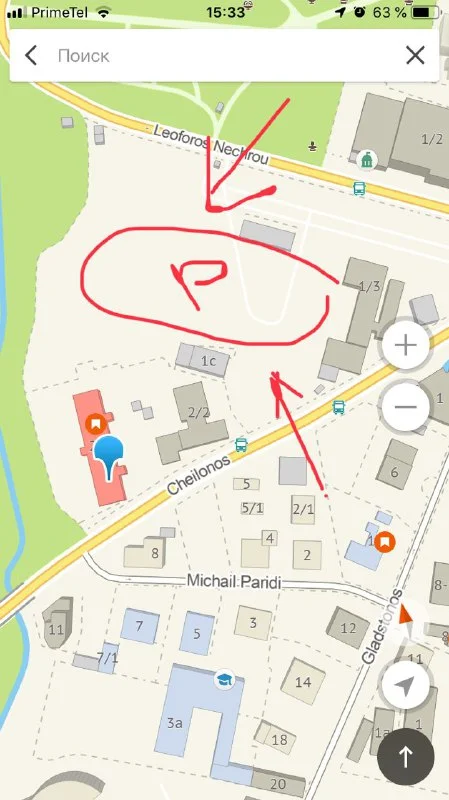
Task: Open the route arrow button
Action: tap(406, 757)
